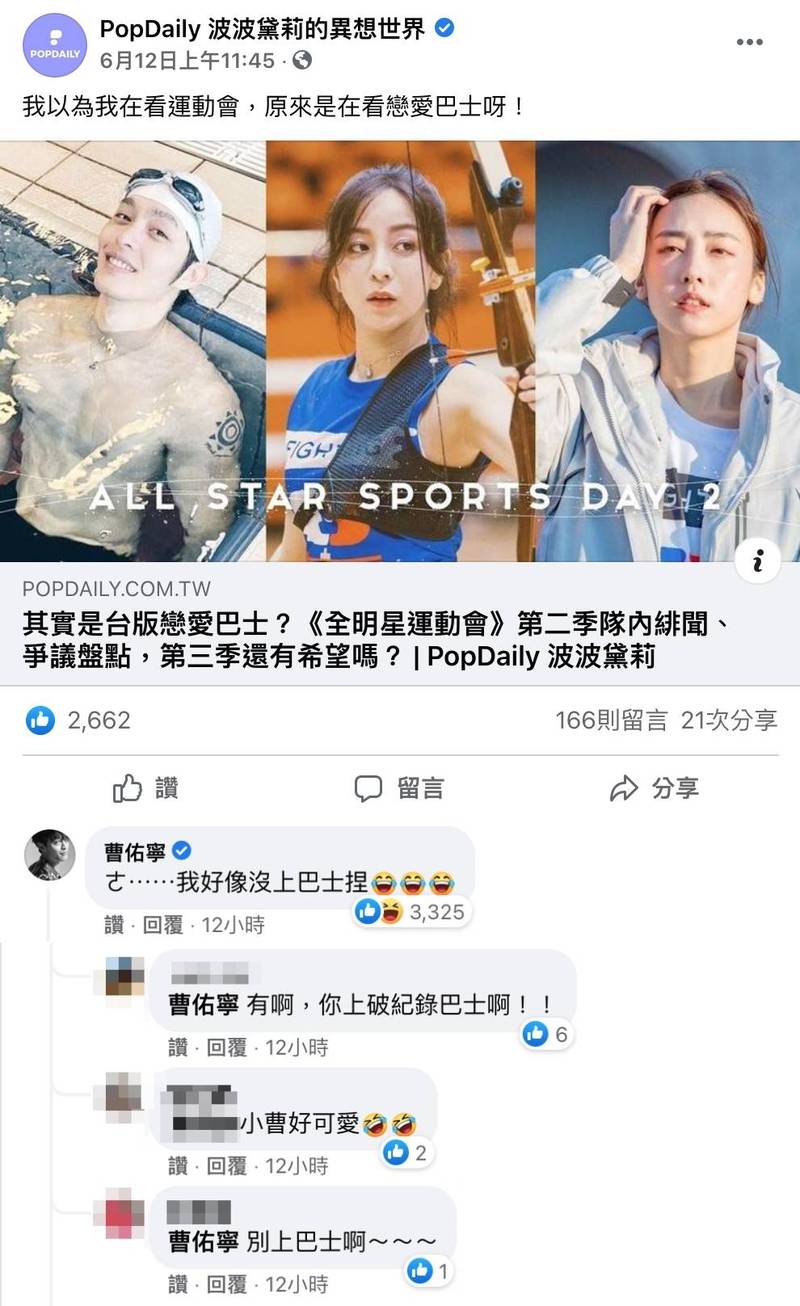Tap 21次分享 share count
The width and height of the screenshot is (800, 1306).
pyautogui.click(x=729, y=720)
